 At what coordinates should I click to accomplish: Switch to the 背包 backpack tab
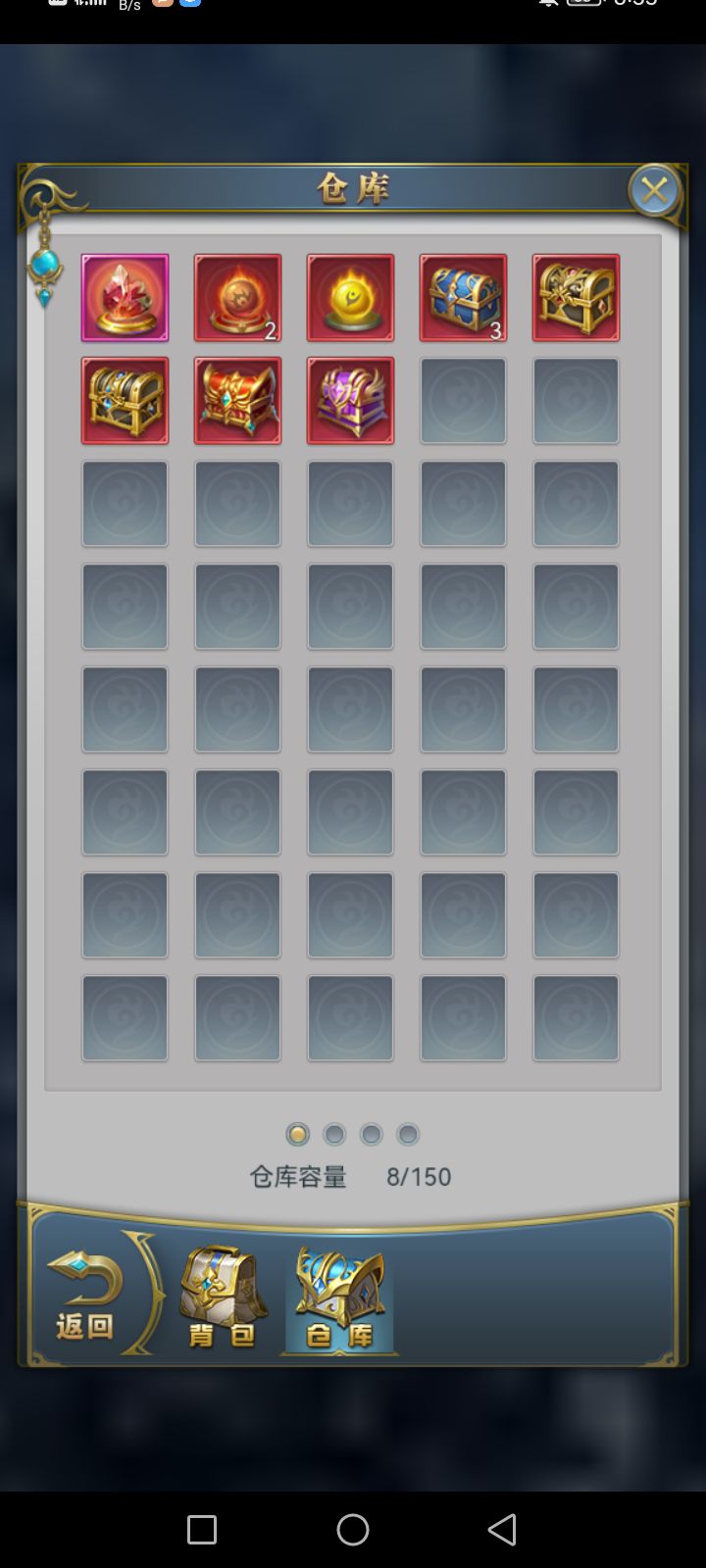(223, 1298)
